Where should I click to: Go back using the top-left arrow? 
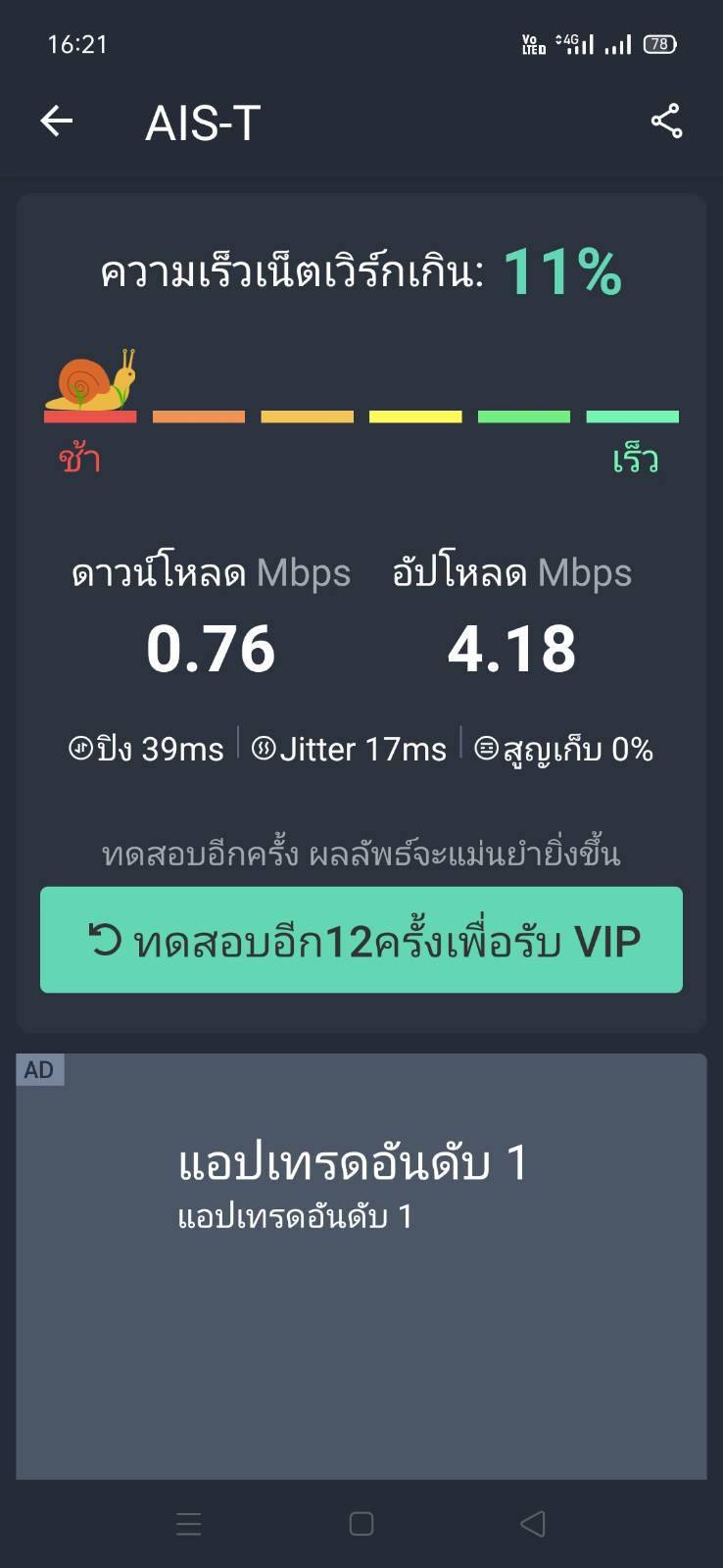pos(57,122)
